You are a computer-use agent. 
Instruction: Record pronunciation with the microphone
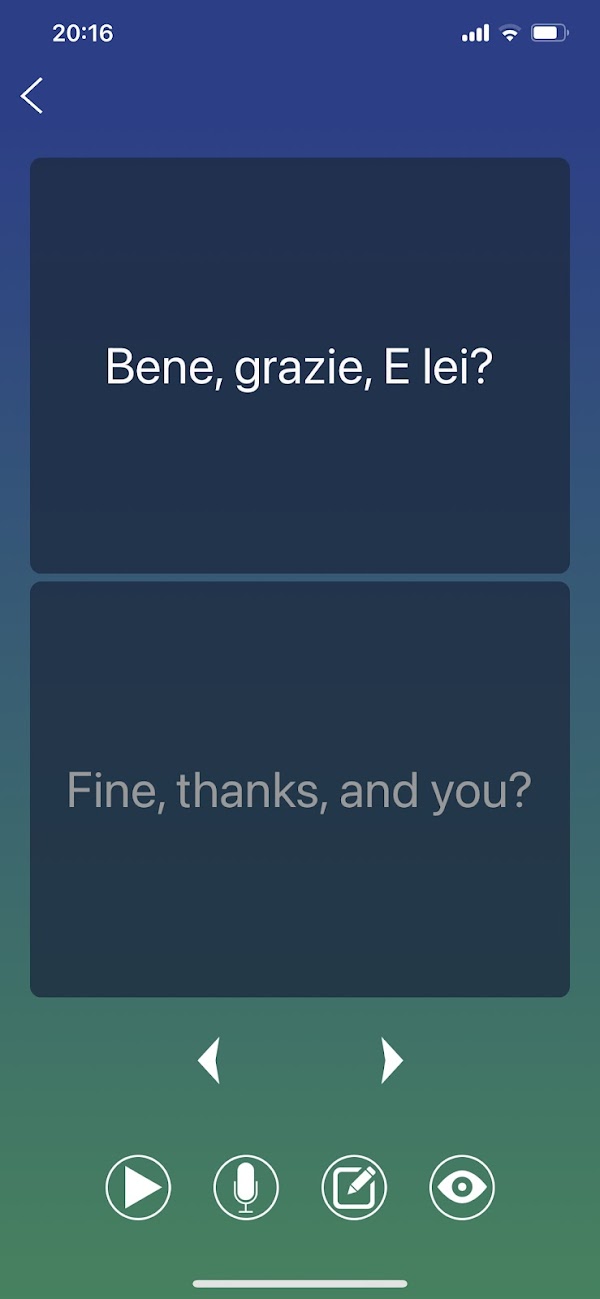point(246,1187)
